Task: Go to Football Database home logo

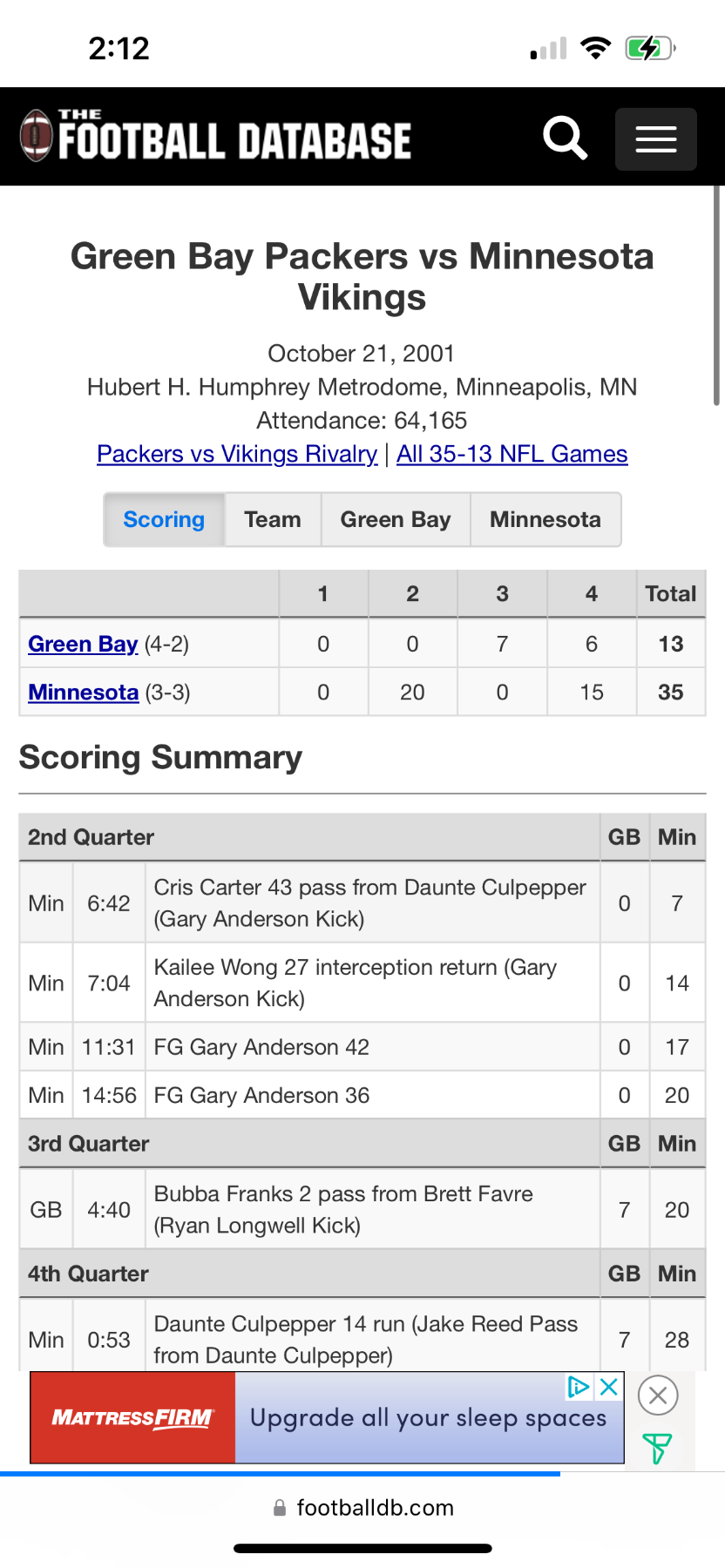Action: 216,138
